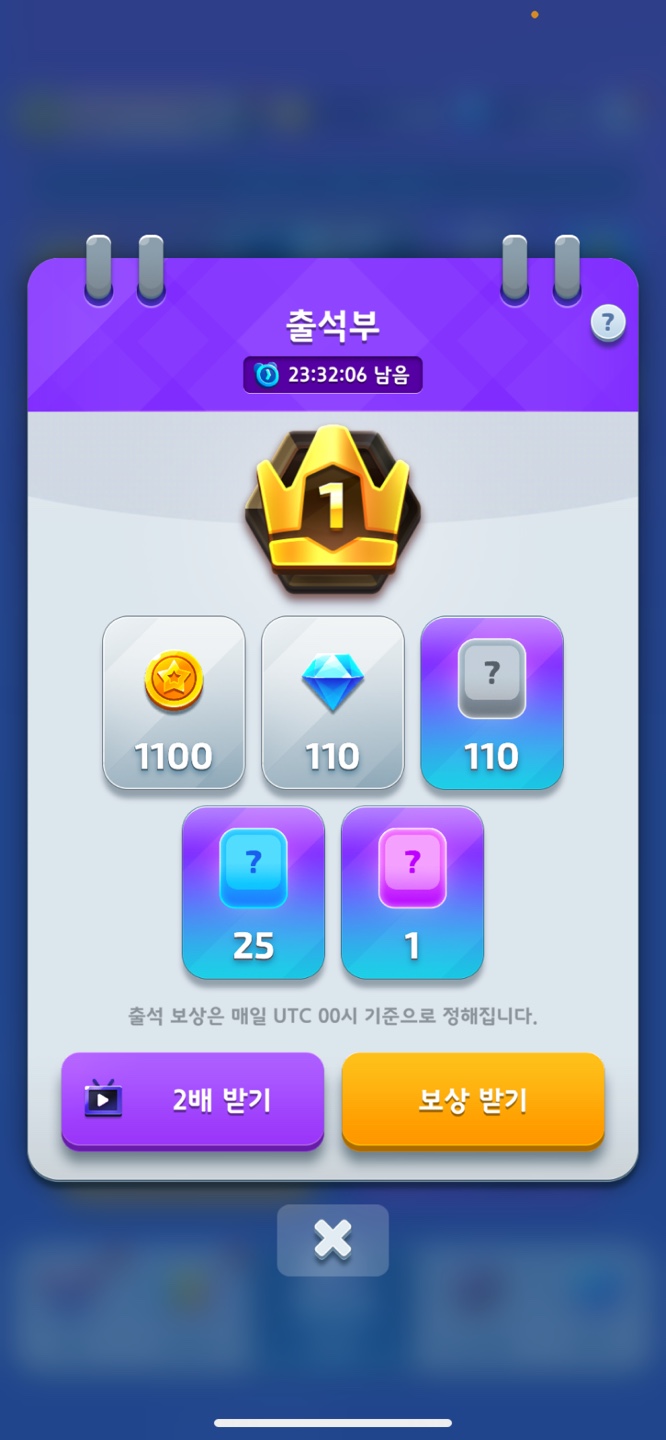The image size is (666, 1440).
Task: Claim rewards with 보상 받기
Action: 473,1100
